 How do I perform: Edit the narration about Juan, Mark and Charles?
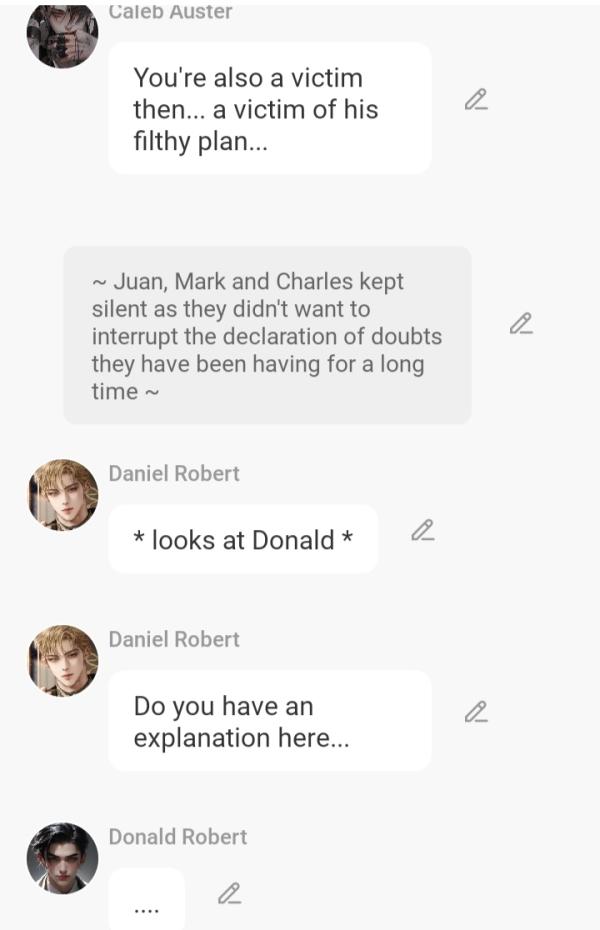(x=520, y=323)
